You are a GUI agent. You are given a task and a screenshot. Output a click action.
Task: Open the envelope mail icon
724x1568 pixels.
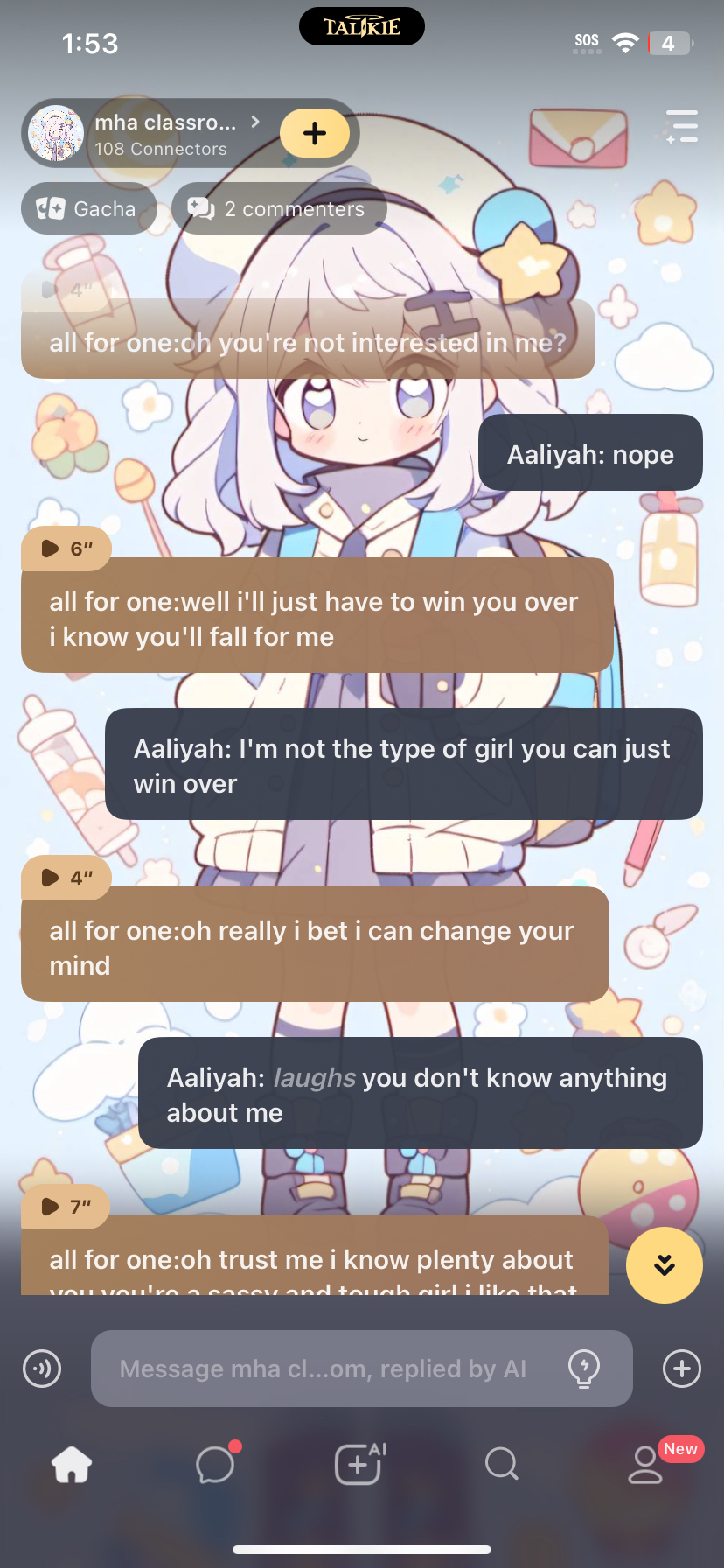578,137
